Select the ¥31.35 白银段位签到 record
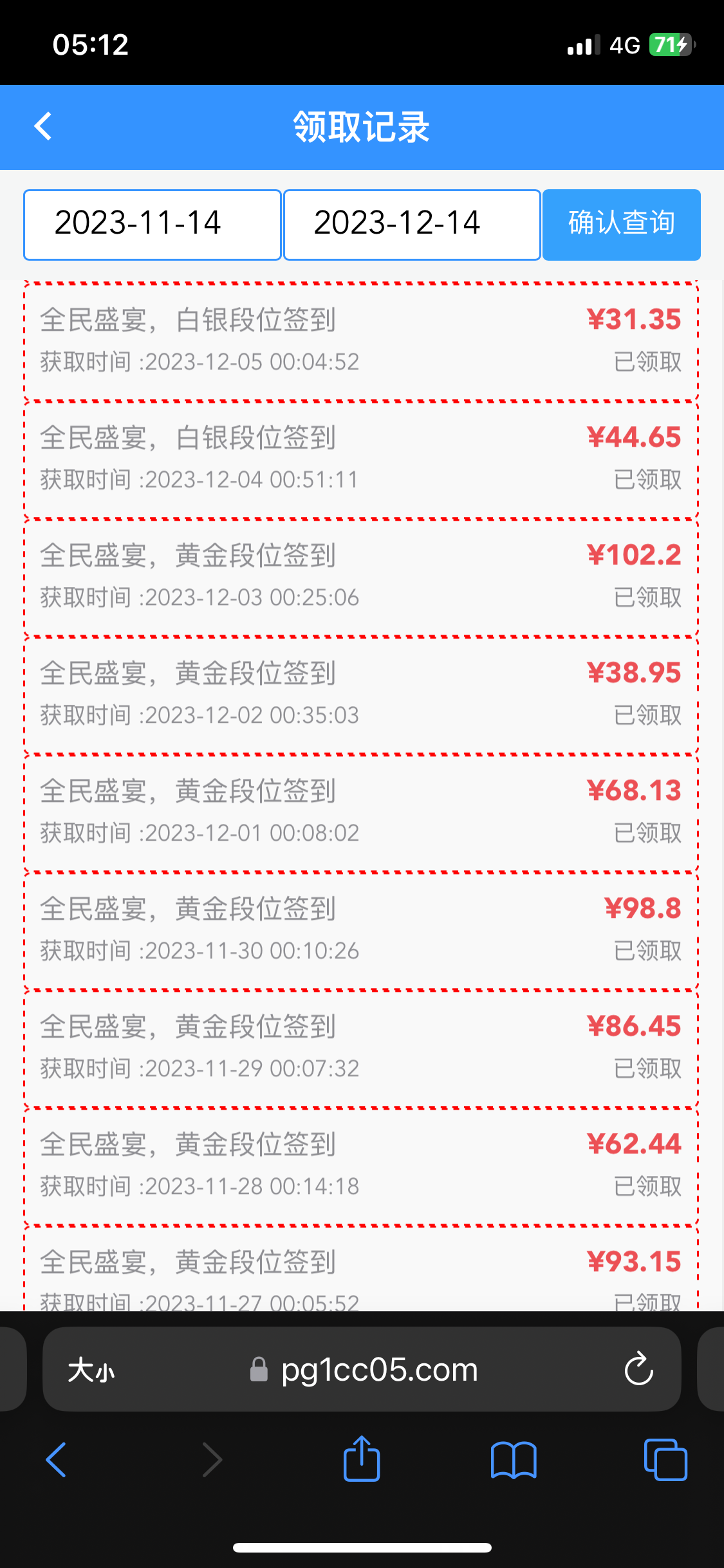 tap(362, 339)
